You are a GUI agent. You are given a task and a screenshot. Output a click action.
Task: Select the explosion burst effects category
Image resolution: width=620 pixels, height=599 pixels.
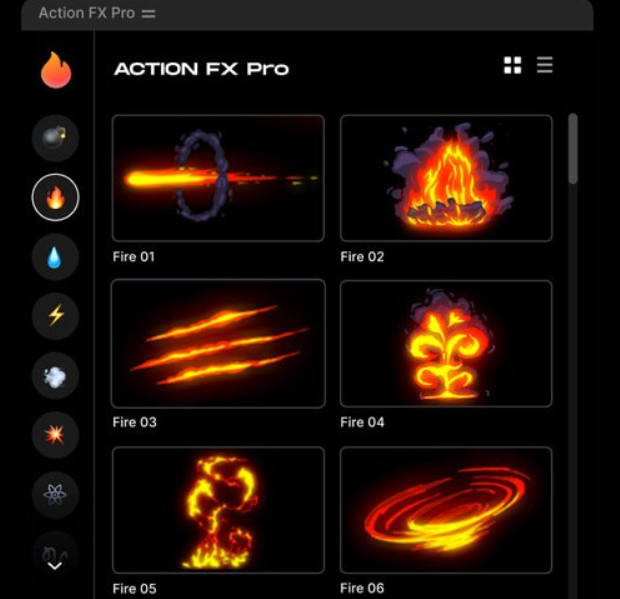click(55, 435)
